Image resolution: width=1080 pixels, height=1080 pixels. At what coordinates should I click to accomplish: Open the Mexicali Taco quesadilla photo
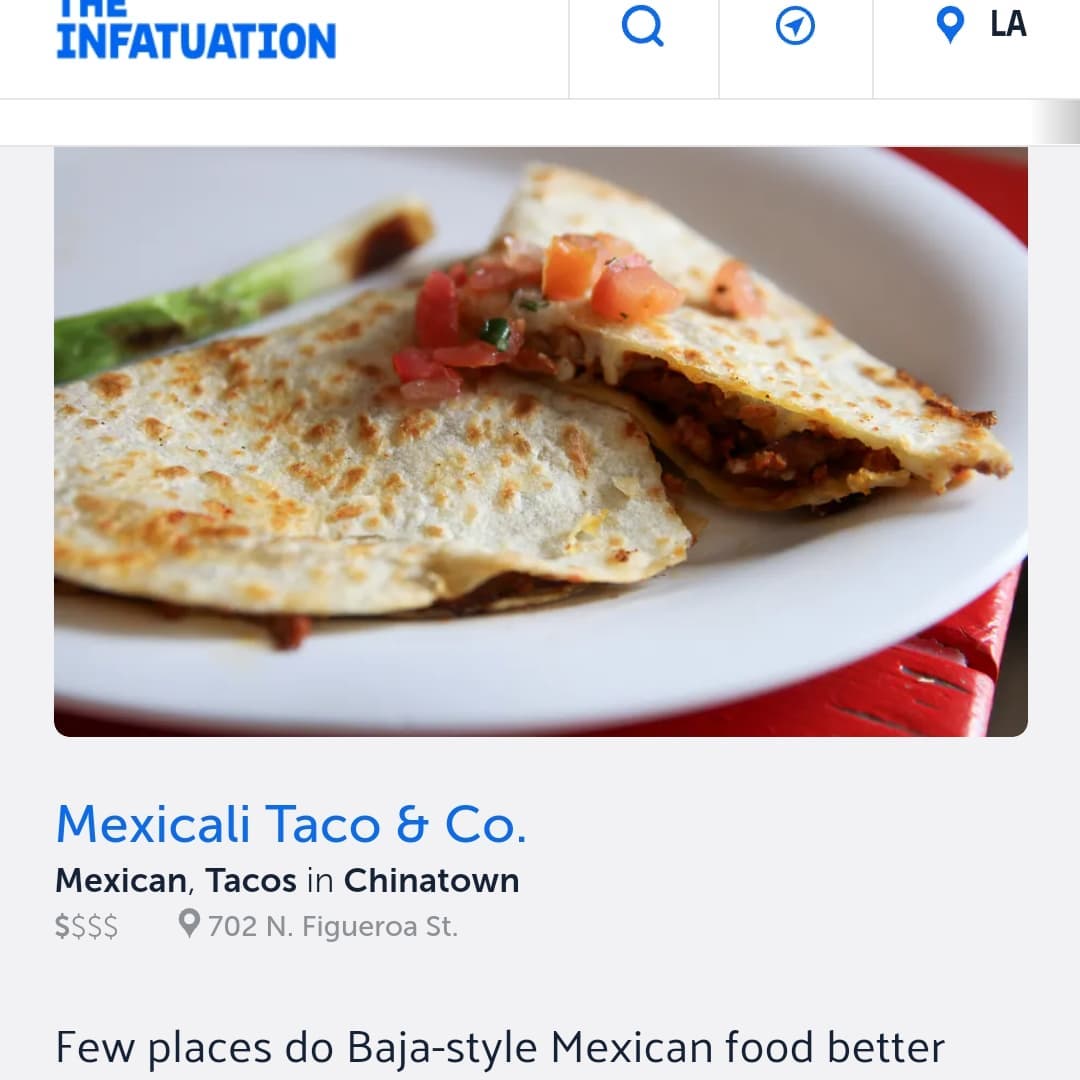coord(540,441)
